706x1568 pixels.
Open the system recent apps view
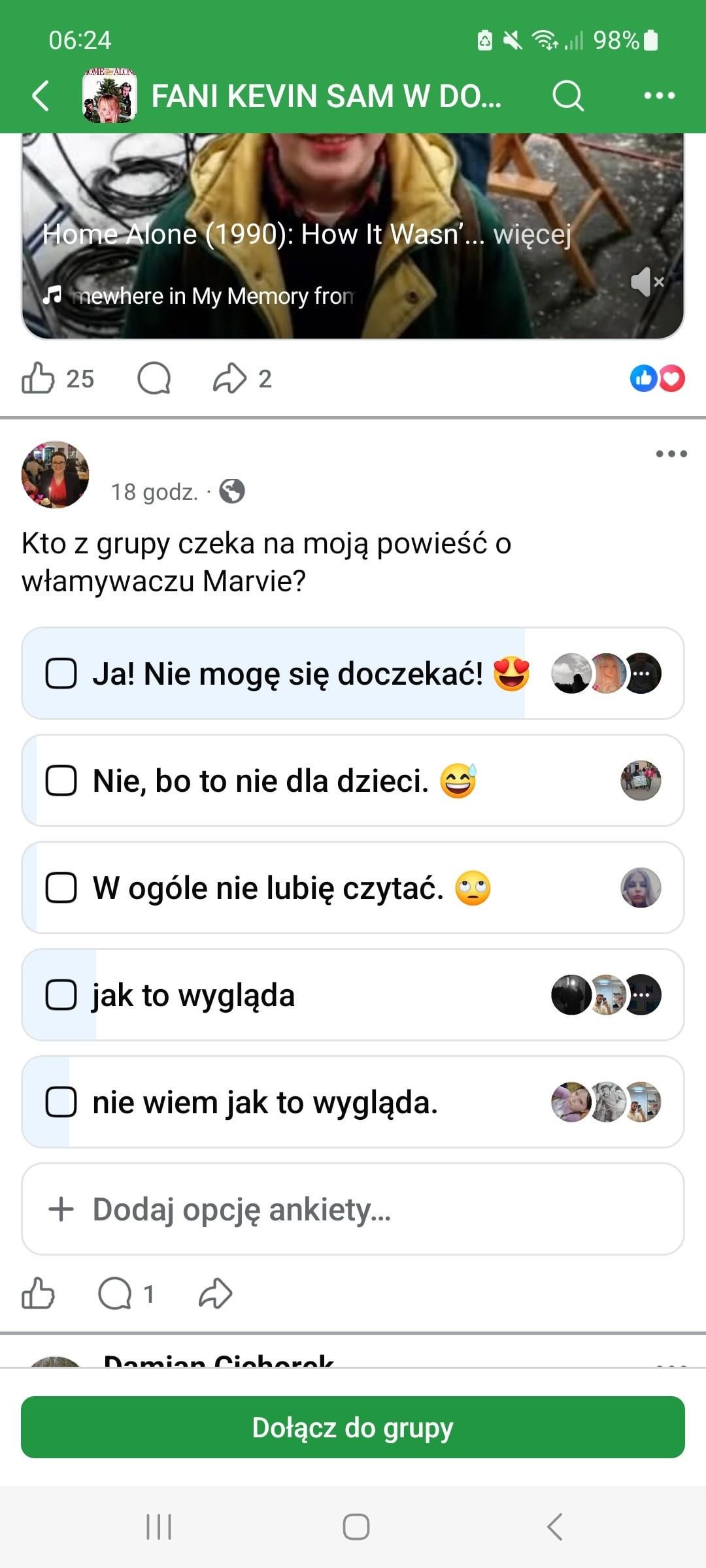[159, 1527]
